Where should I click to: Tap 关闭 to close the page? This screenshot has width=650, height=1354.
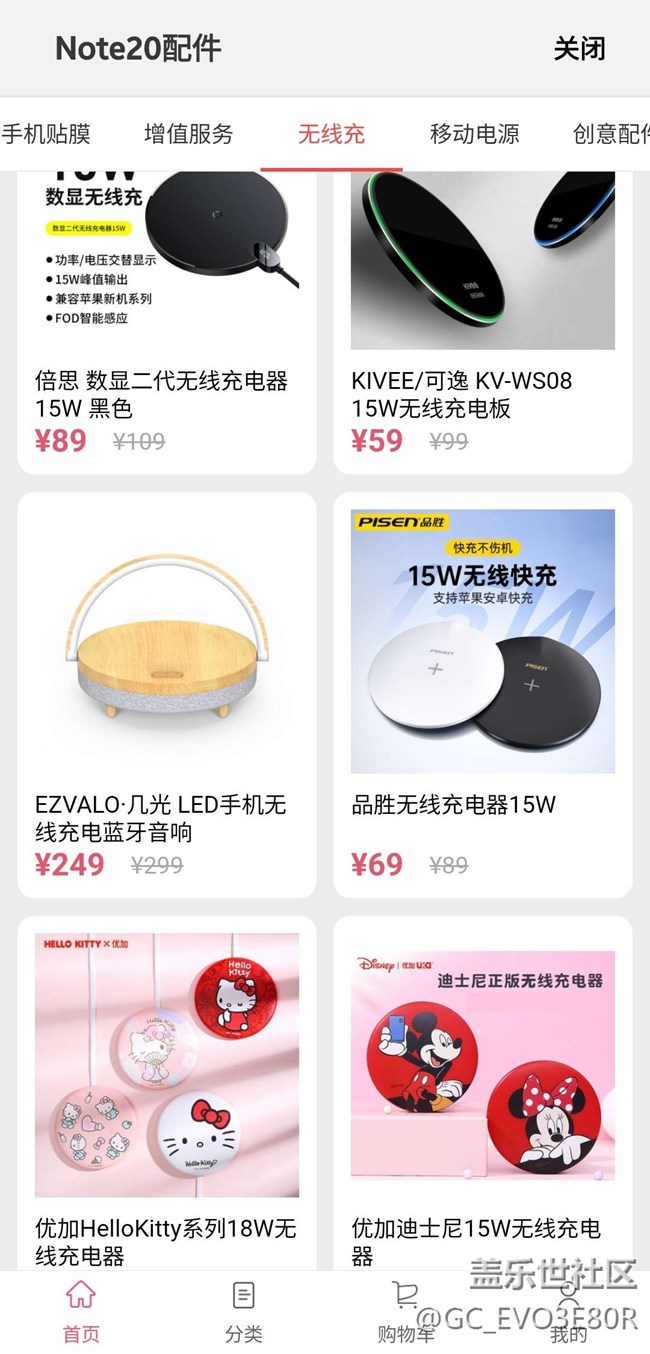(579, 49)
